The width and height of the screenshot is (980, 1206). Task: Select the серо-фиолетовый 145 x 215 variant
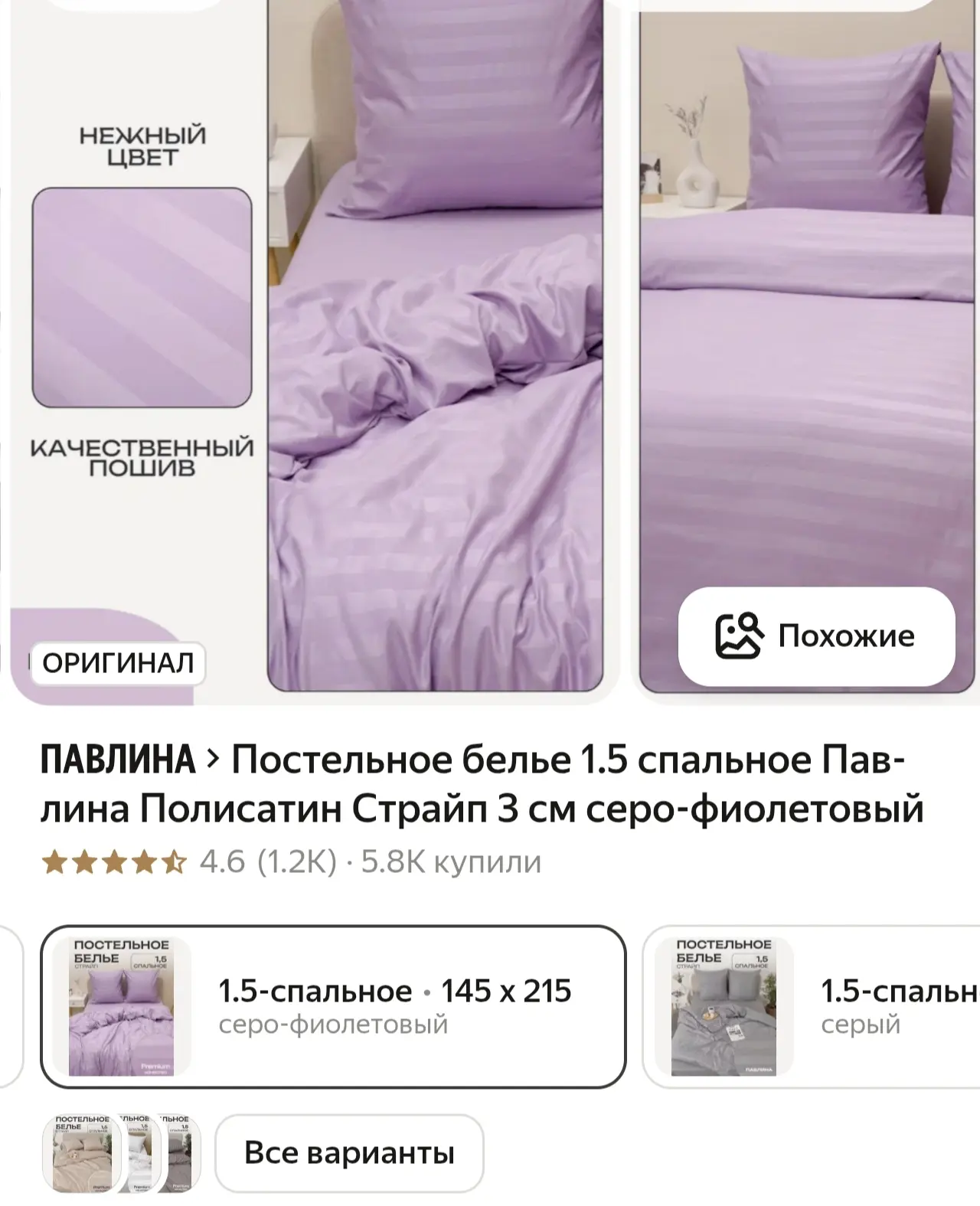pos(333,1006)
